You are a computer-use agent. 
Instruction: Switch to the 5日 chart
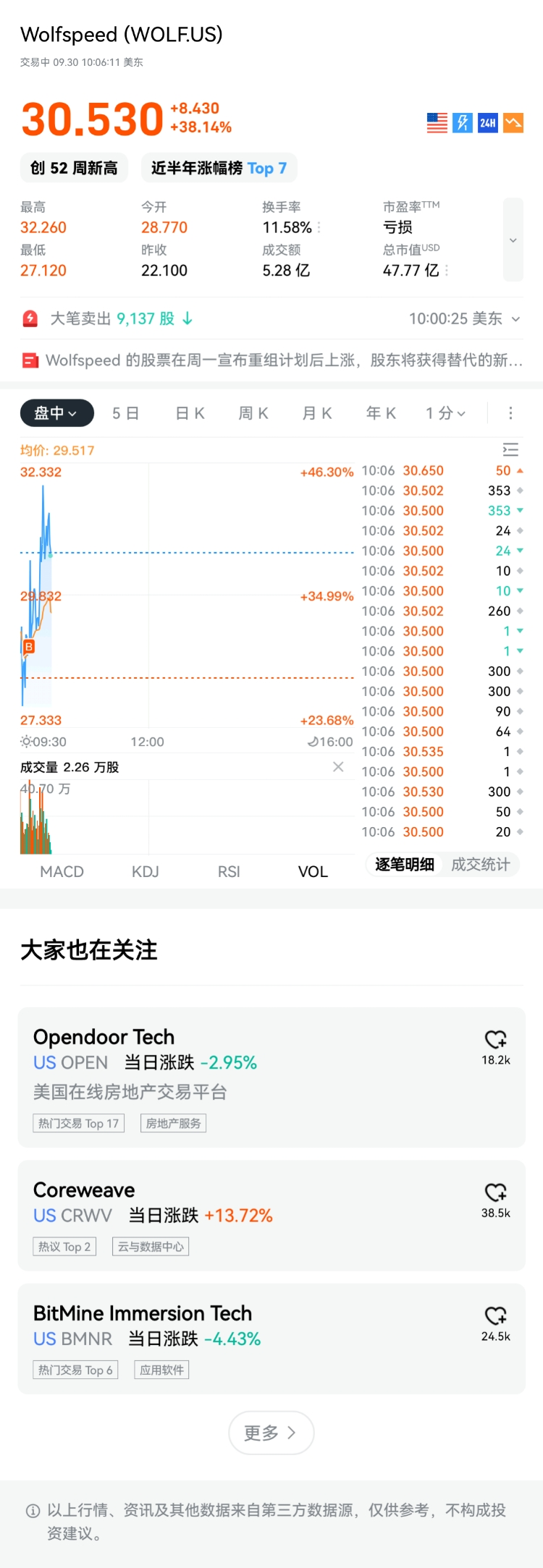tap(125, 413)
